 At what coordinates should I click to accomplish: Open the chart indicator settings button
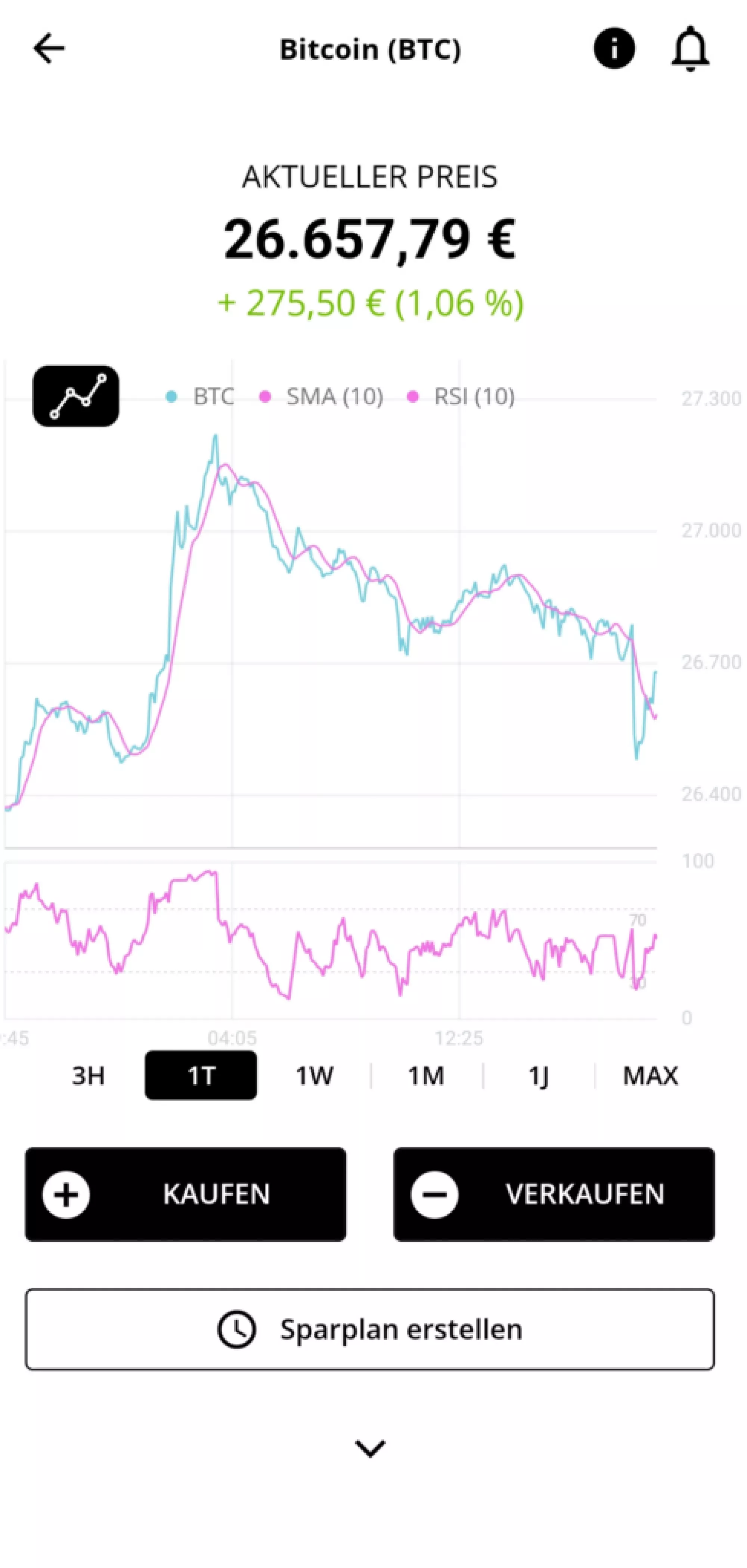(76, 396)
